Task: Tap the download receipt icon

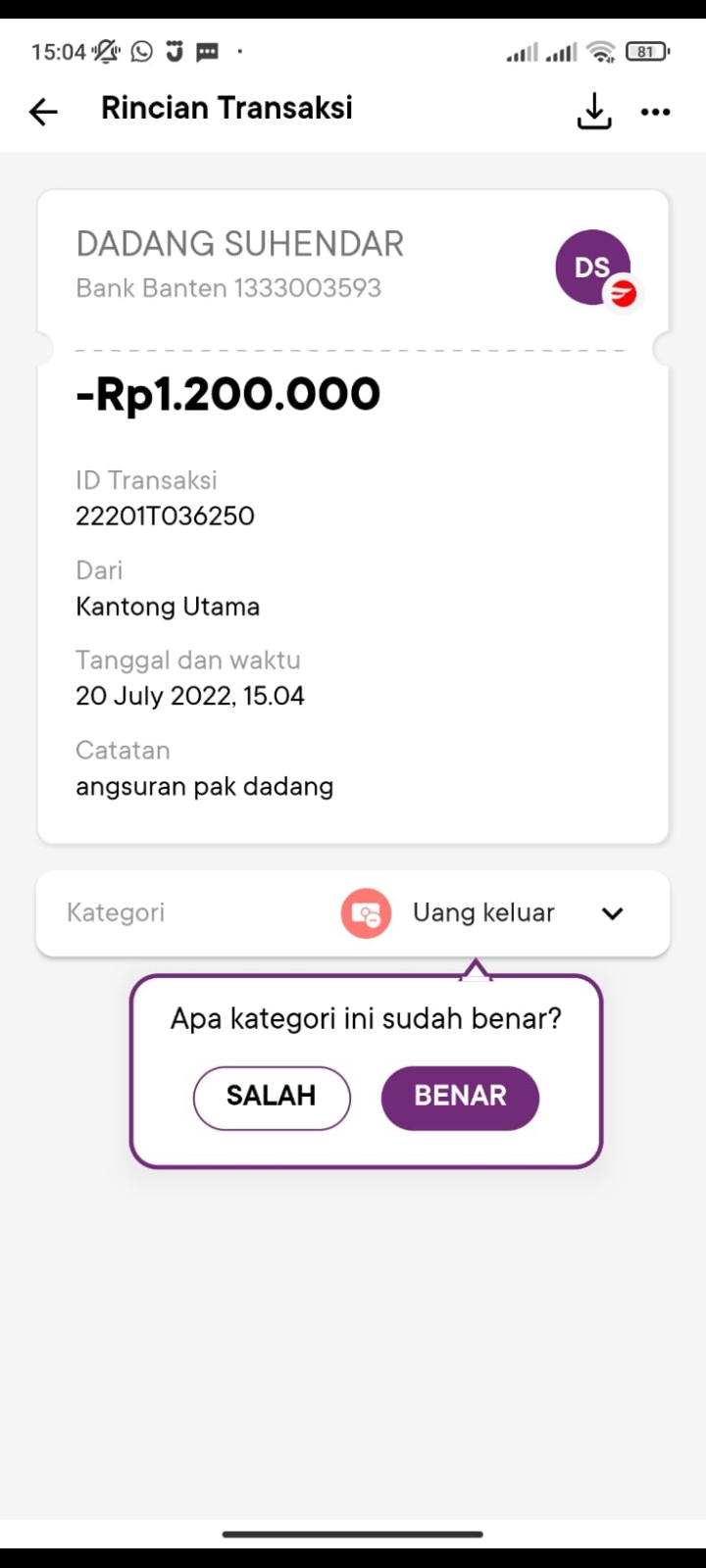Action: point(594,112)
